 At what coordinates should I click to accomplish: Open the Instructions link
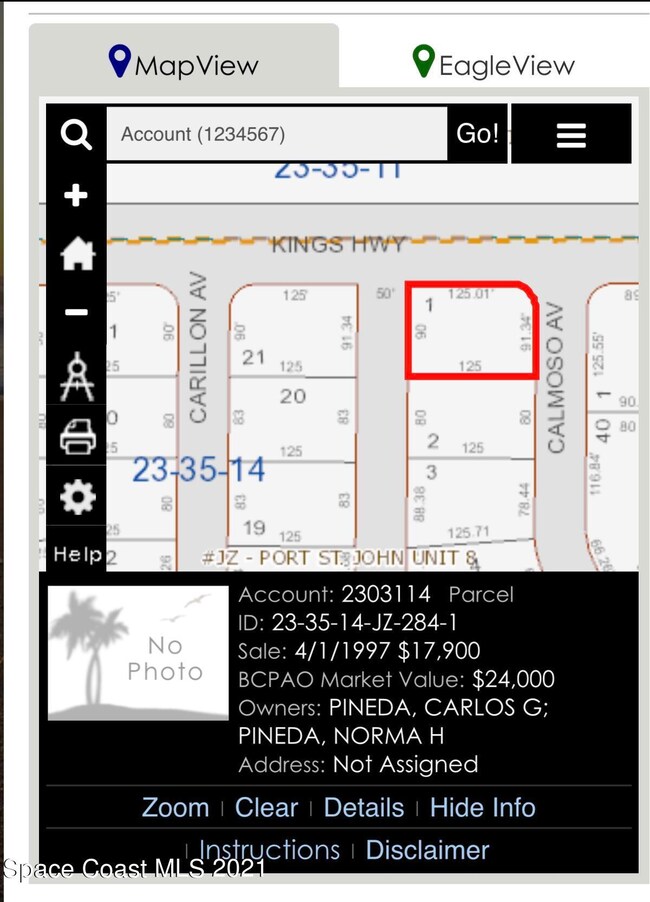[270, 850]
